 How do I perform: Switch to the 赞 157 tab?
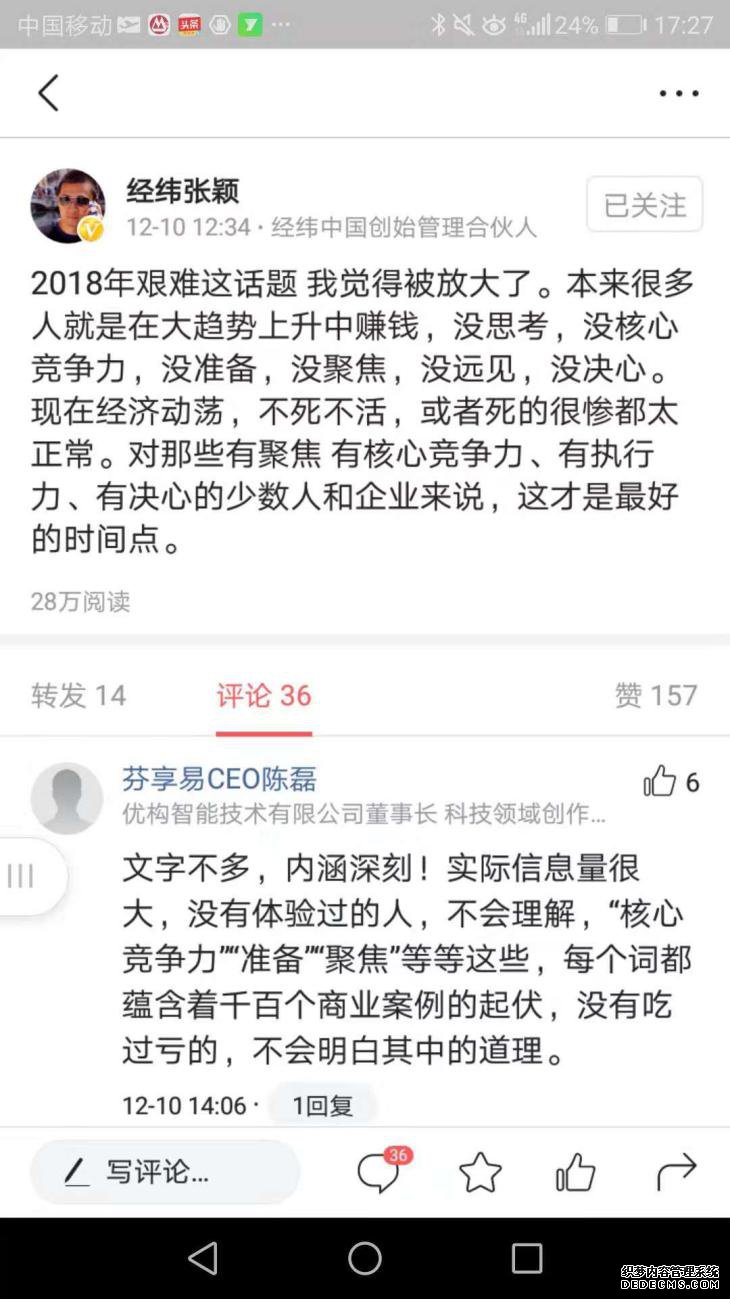click(x=656, y=695)
